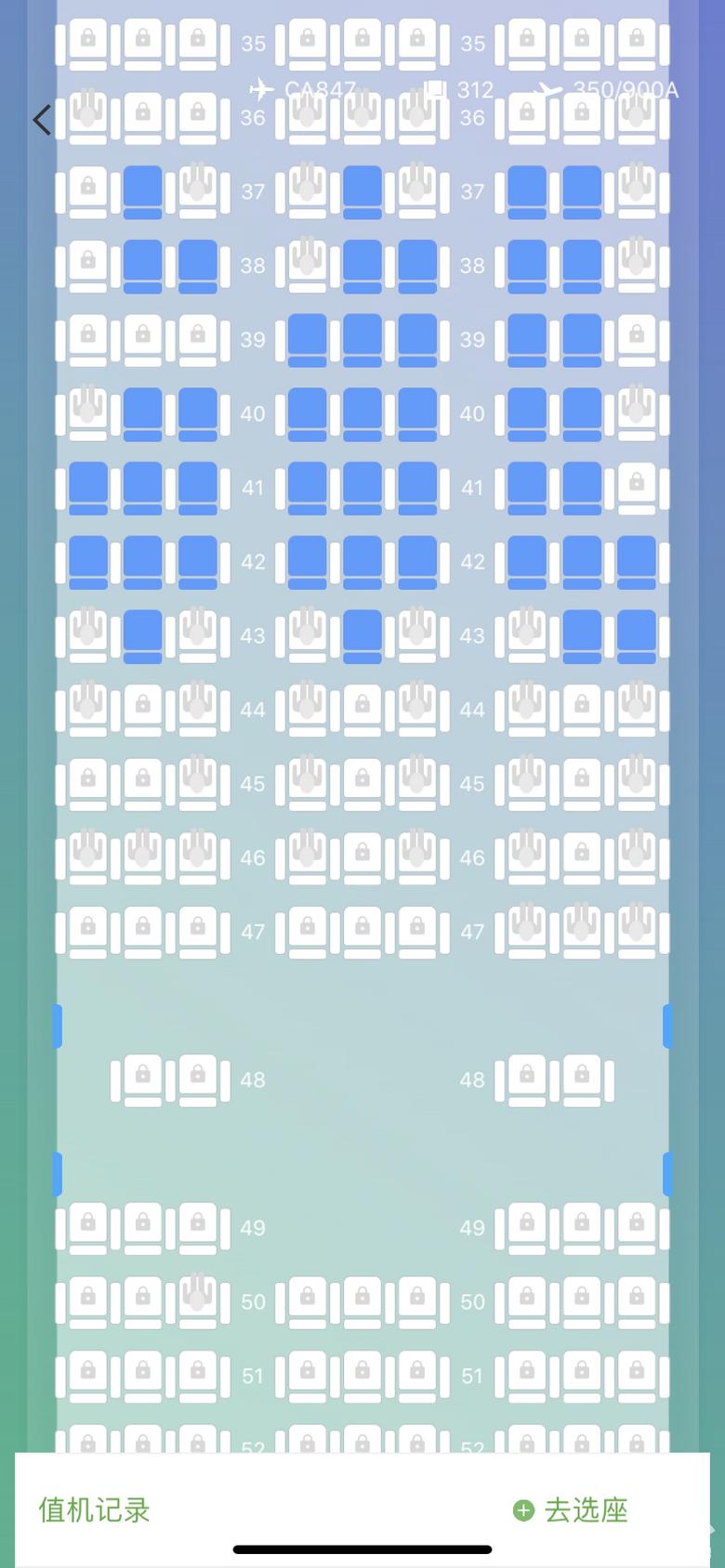Viewport: 725px width, 1568px height.
Task: Choose the left window seat in row 41
Action: pyautogui.click(x=88, y=487)
